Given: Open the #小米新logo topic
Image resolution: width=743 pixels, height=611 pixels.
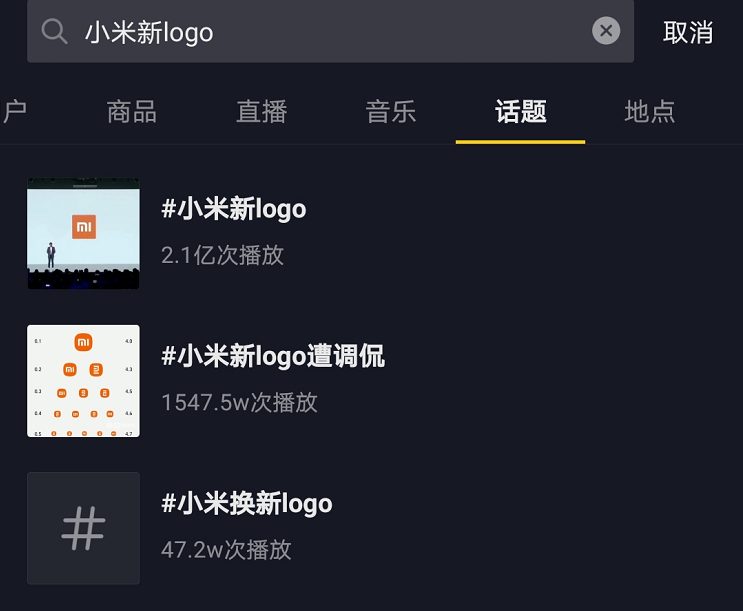Looking at the screenshot, I should [234, 209].
